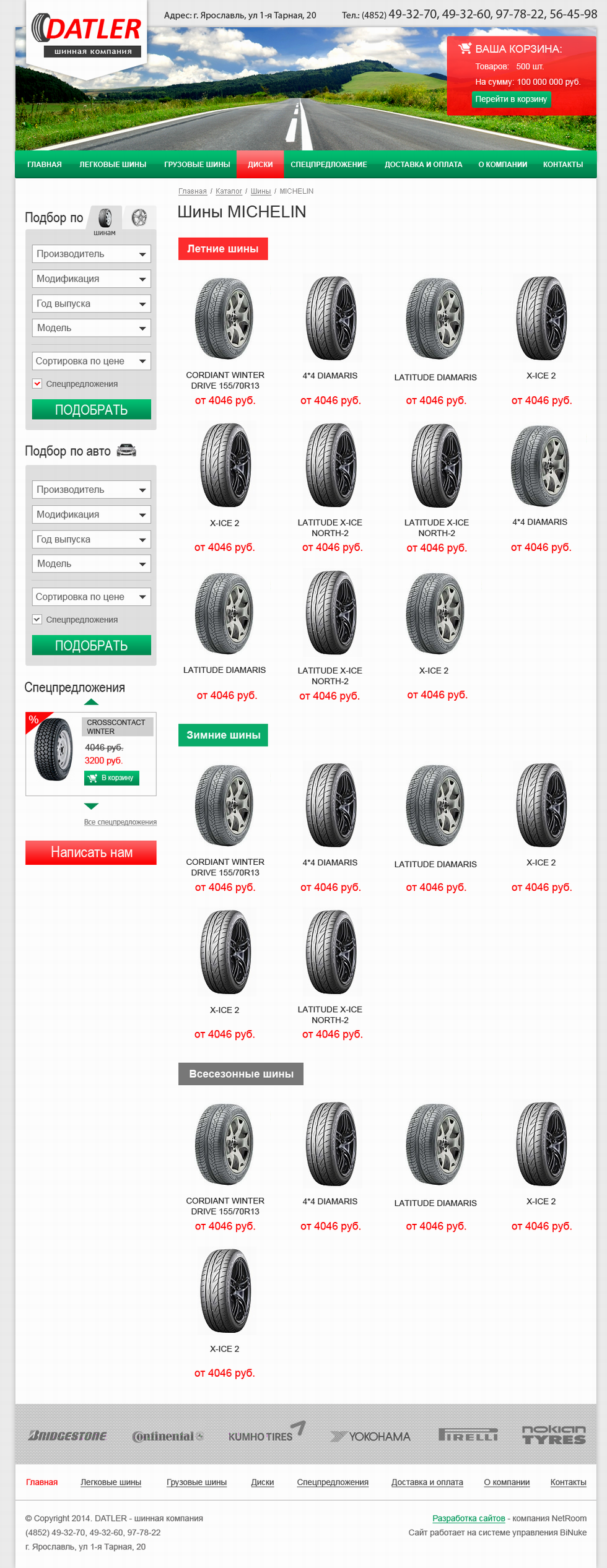Open Все спецпредложения link
Viewport: 607px width, 1568px height.
pyautogui.click(x=120, y=822)
